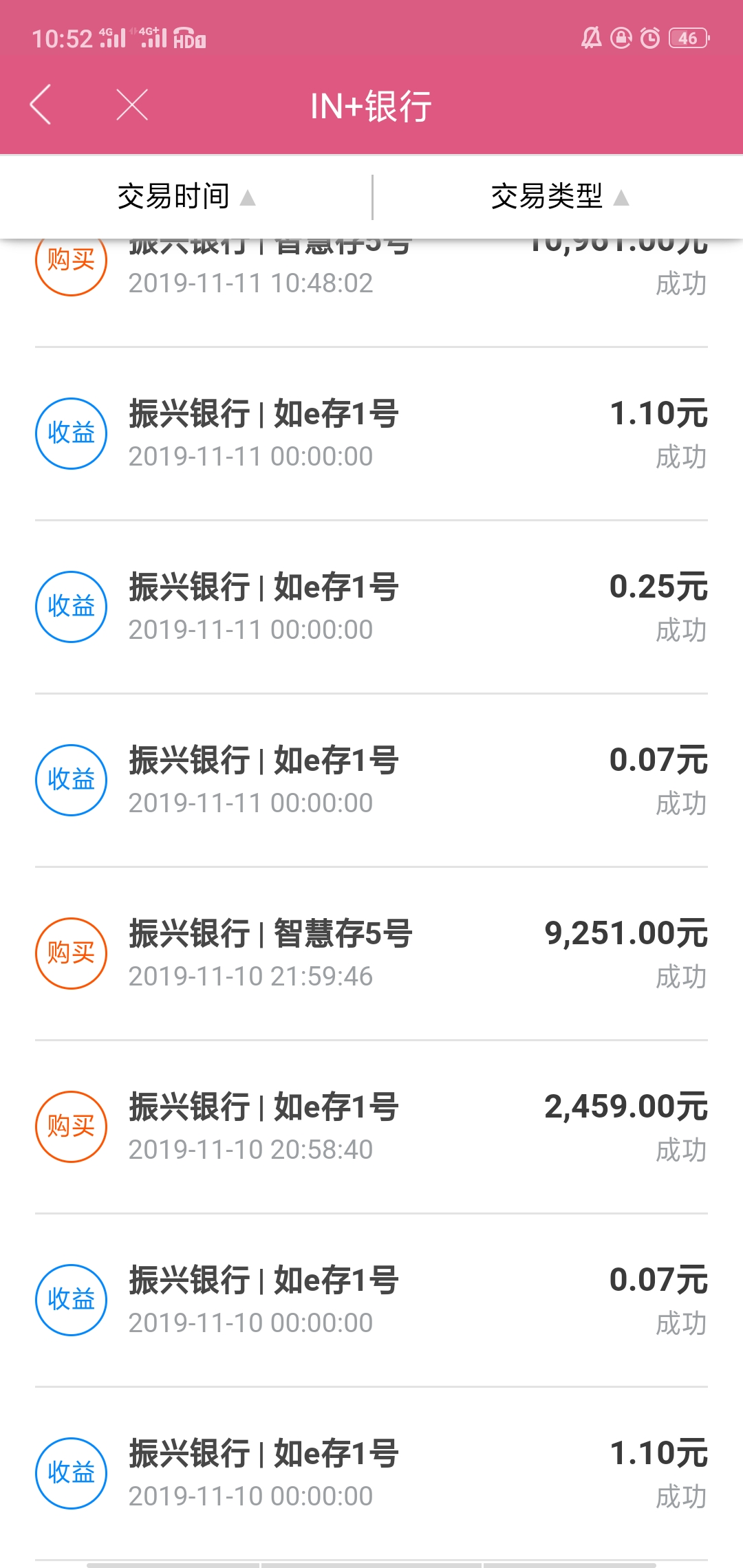
Task: Open the 9,251.00元 智慧存5号 purchase record
Action: coord(371,953)
